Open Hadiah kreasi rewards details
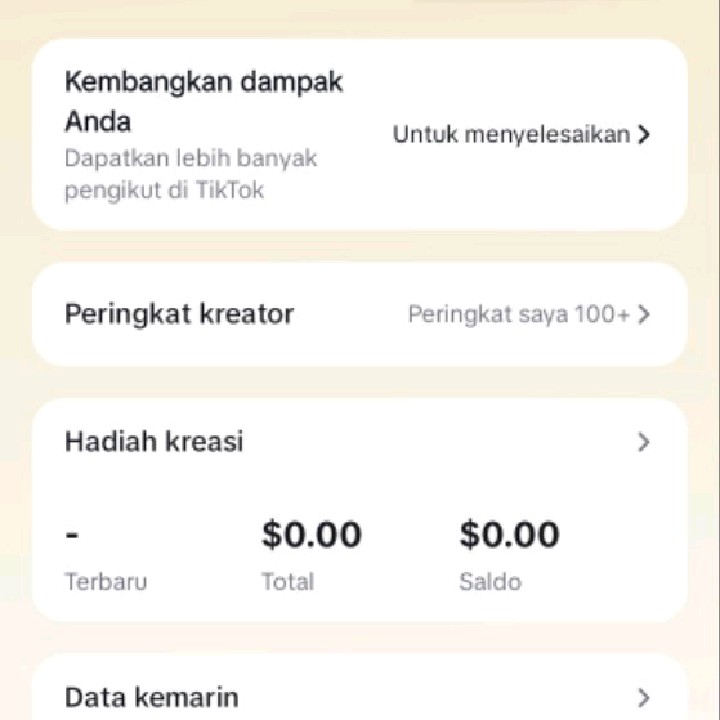 (359, 442)
